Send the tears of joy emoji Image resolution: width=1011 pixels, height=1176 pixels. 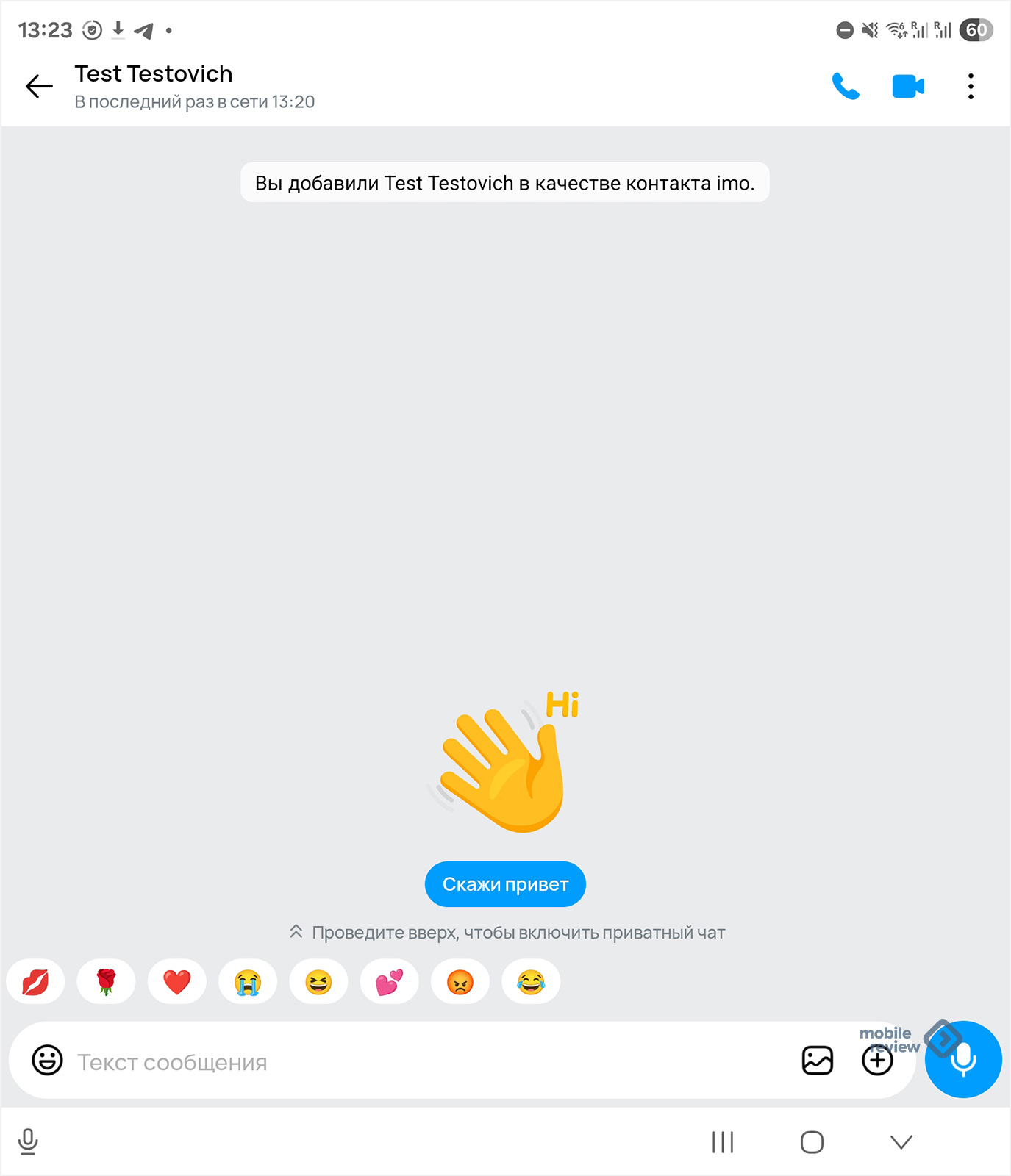pyautogui.click(x=531, y=982)
